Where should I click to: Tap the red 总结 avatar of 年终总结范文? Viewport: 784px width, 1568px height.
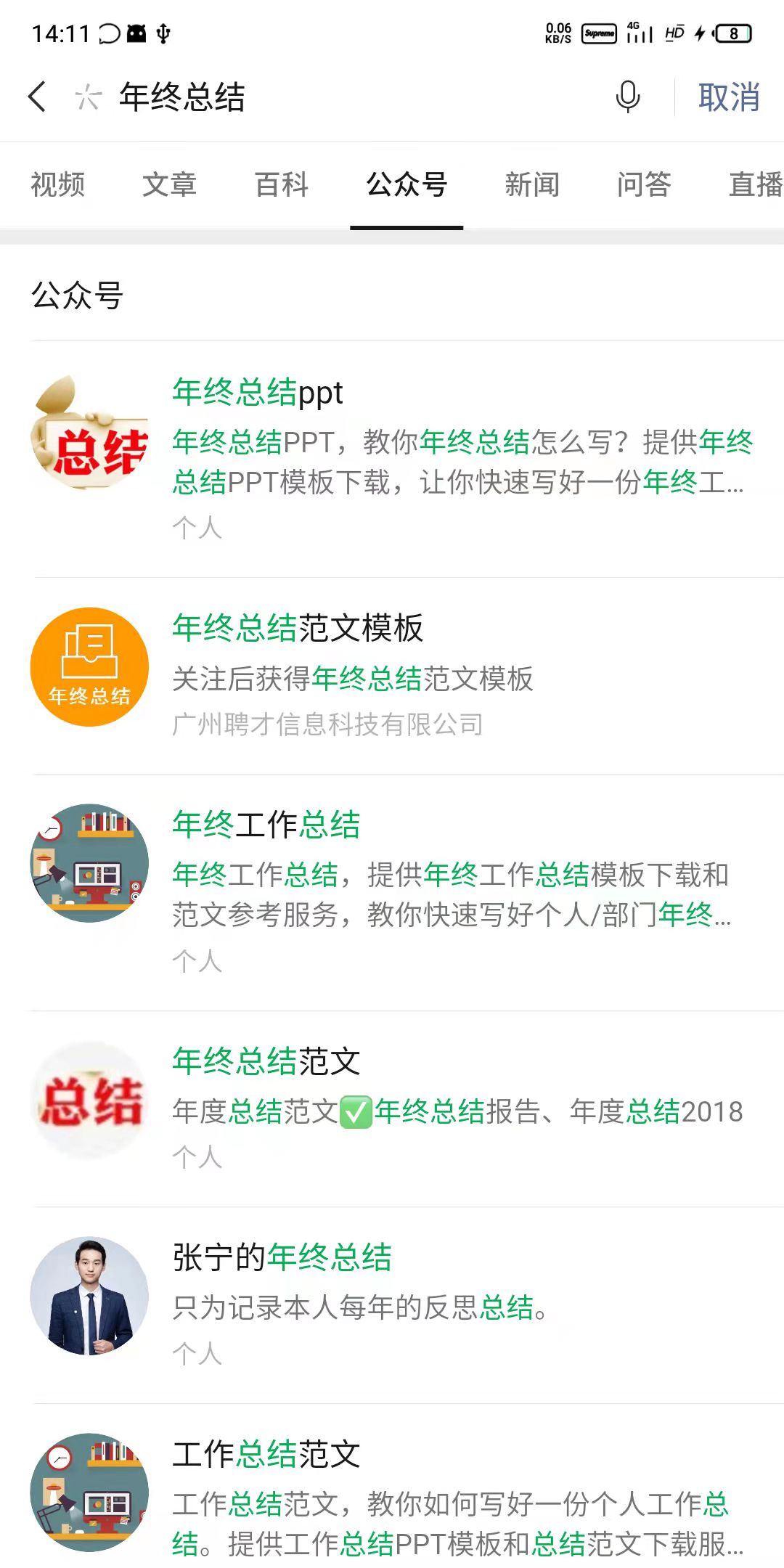(87, 1101)
